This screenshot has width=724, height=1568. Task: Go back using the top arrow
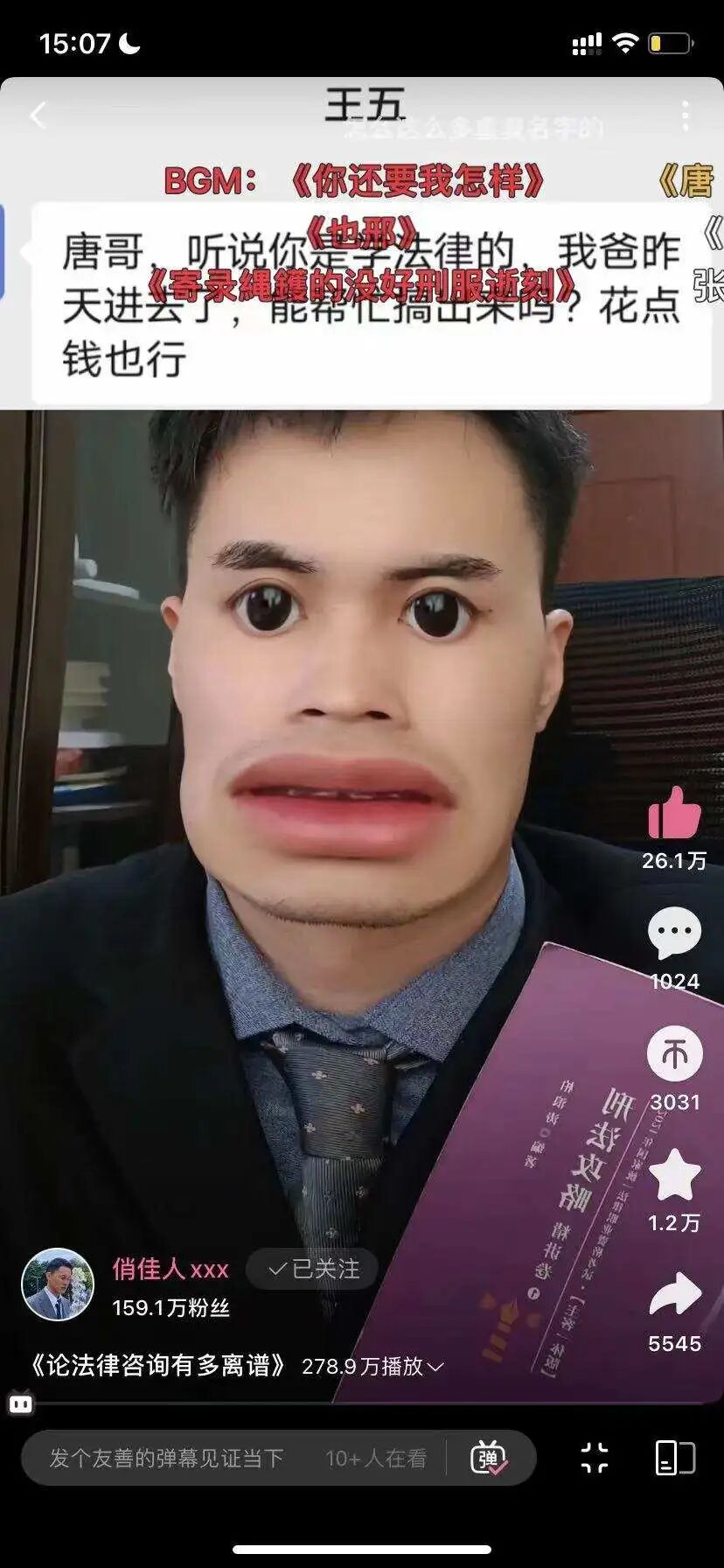coord(38,115)
